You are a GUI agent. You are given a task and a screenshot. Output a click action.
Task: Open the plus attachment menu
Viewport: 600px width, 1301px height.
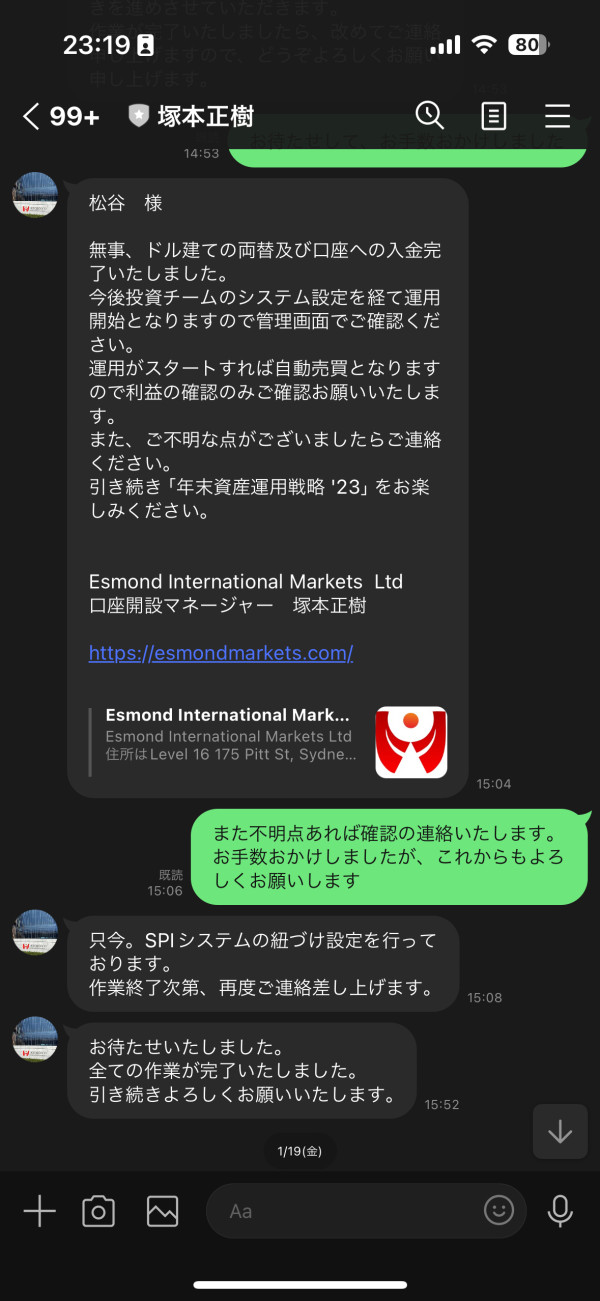tap(39, 1211)
